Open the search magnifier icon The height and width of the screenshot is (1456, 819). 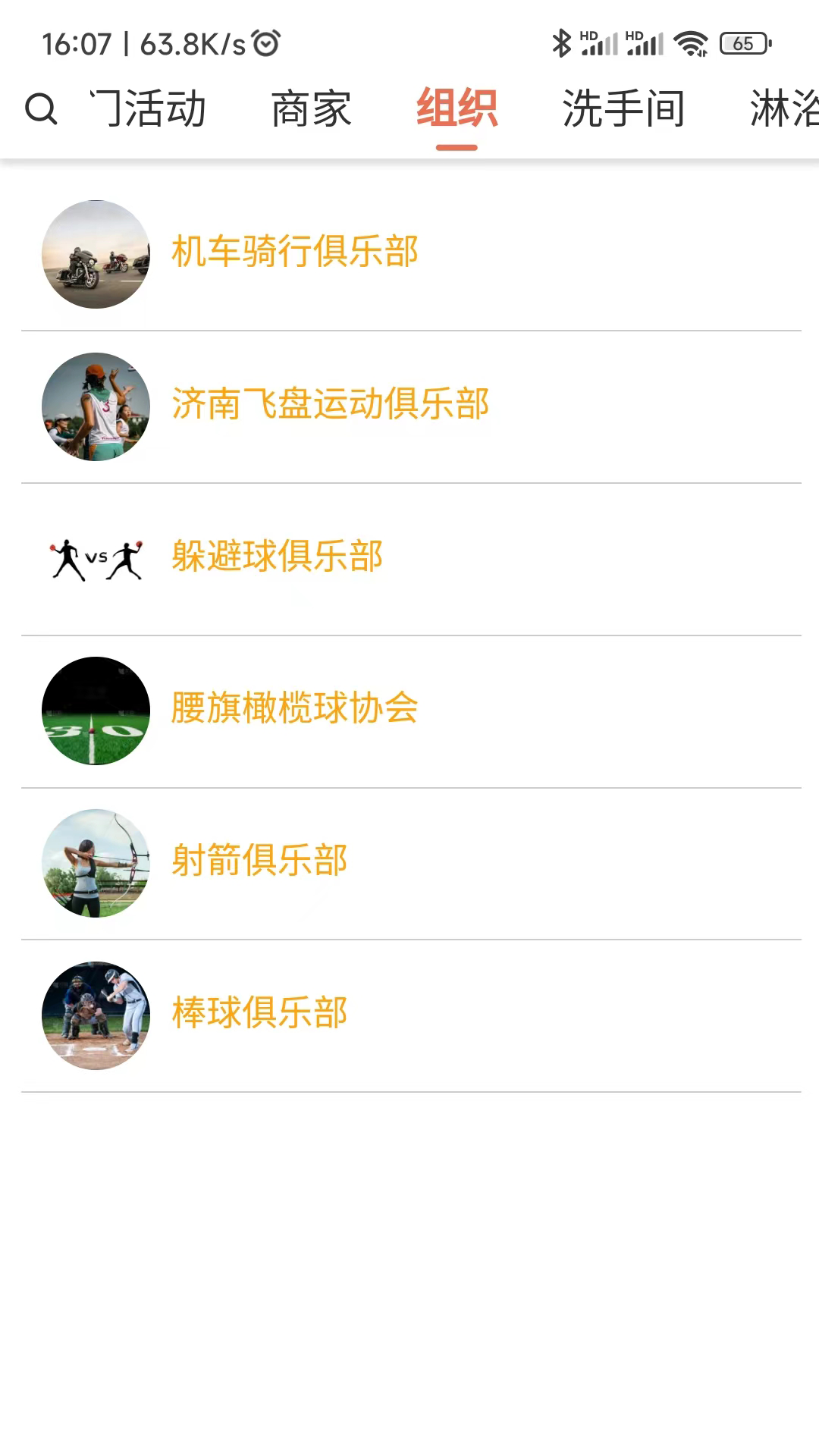(41, 108)
